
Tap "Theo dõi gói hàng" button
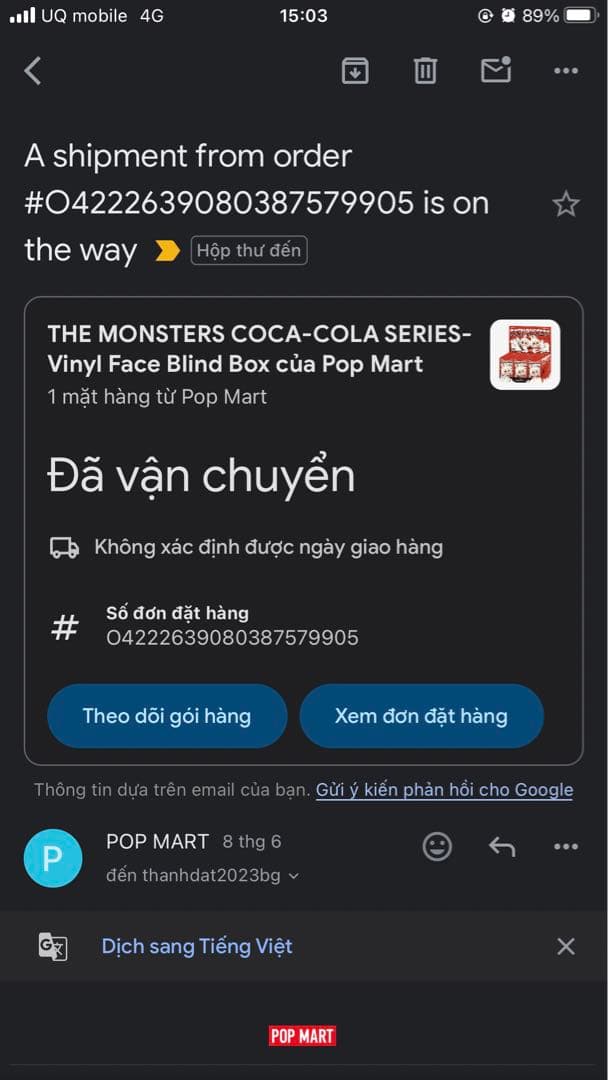point(167,716)
